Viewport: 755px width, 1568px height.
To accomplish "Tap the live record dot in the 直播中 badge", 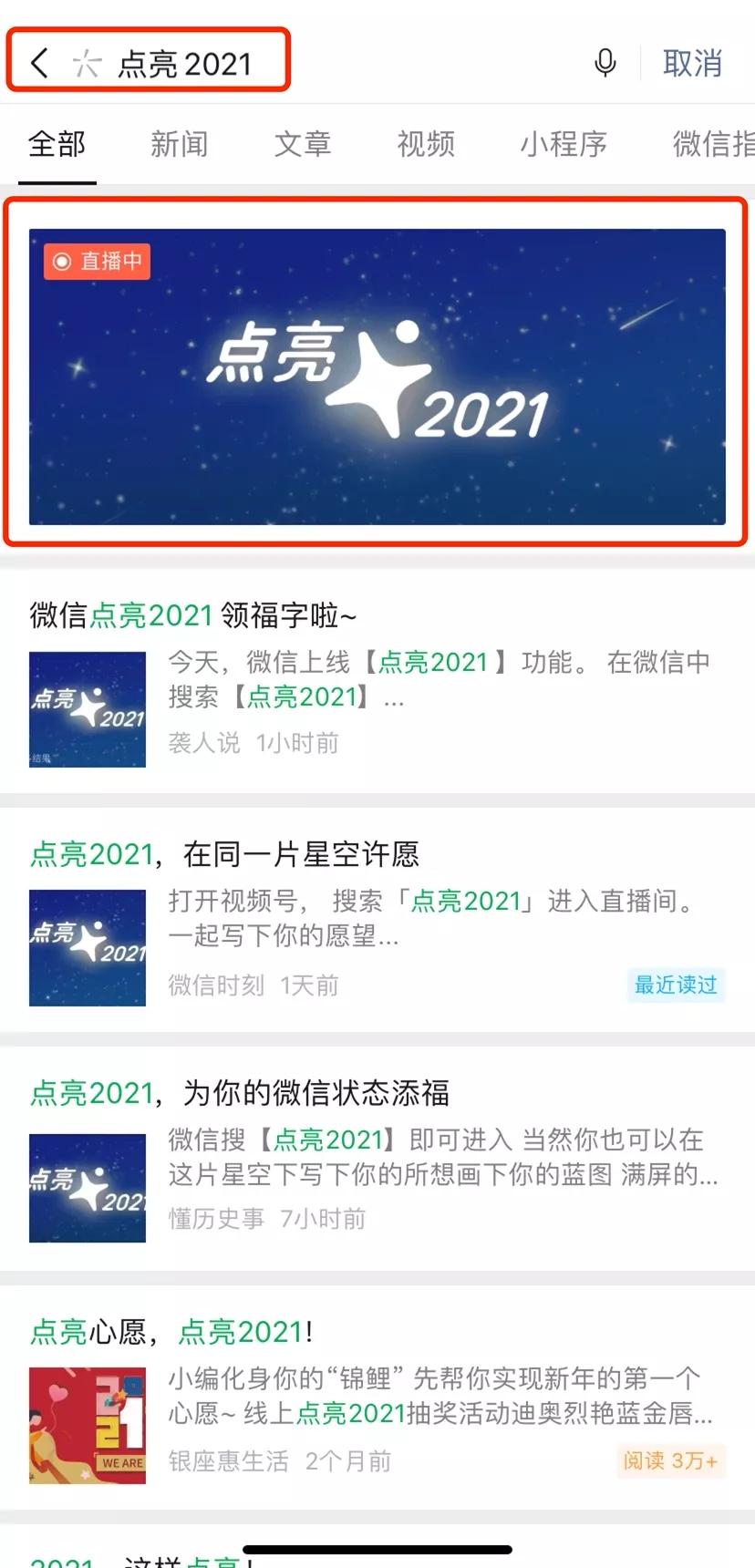I will 61,263.
